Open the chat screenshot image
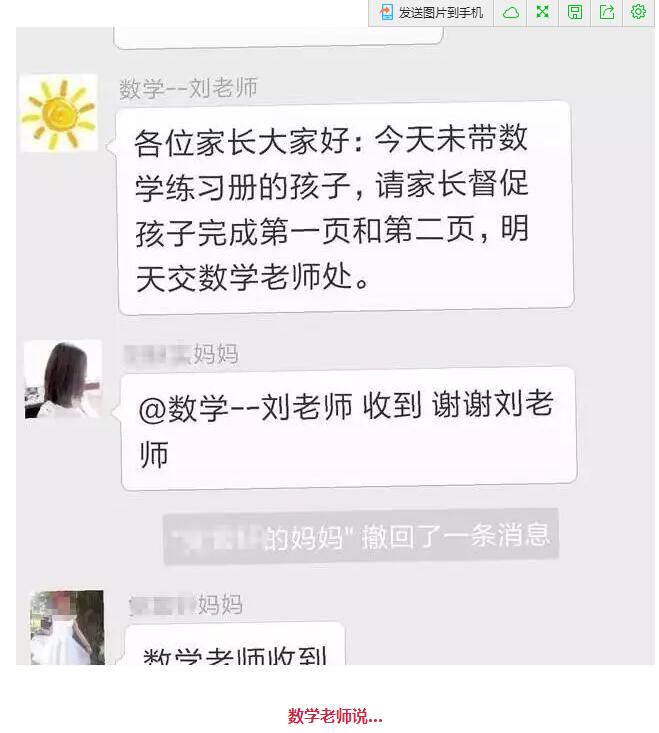This screenshot has width=659, height=733. [x=335, y=350]
